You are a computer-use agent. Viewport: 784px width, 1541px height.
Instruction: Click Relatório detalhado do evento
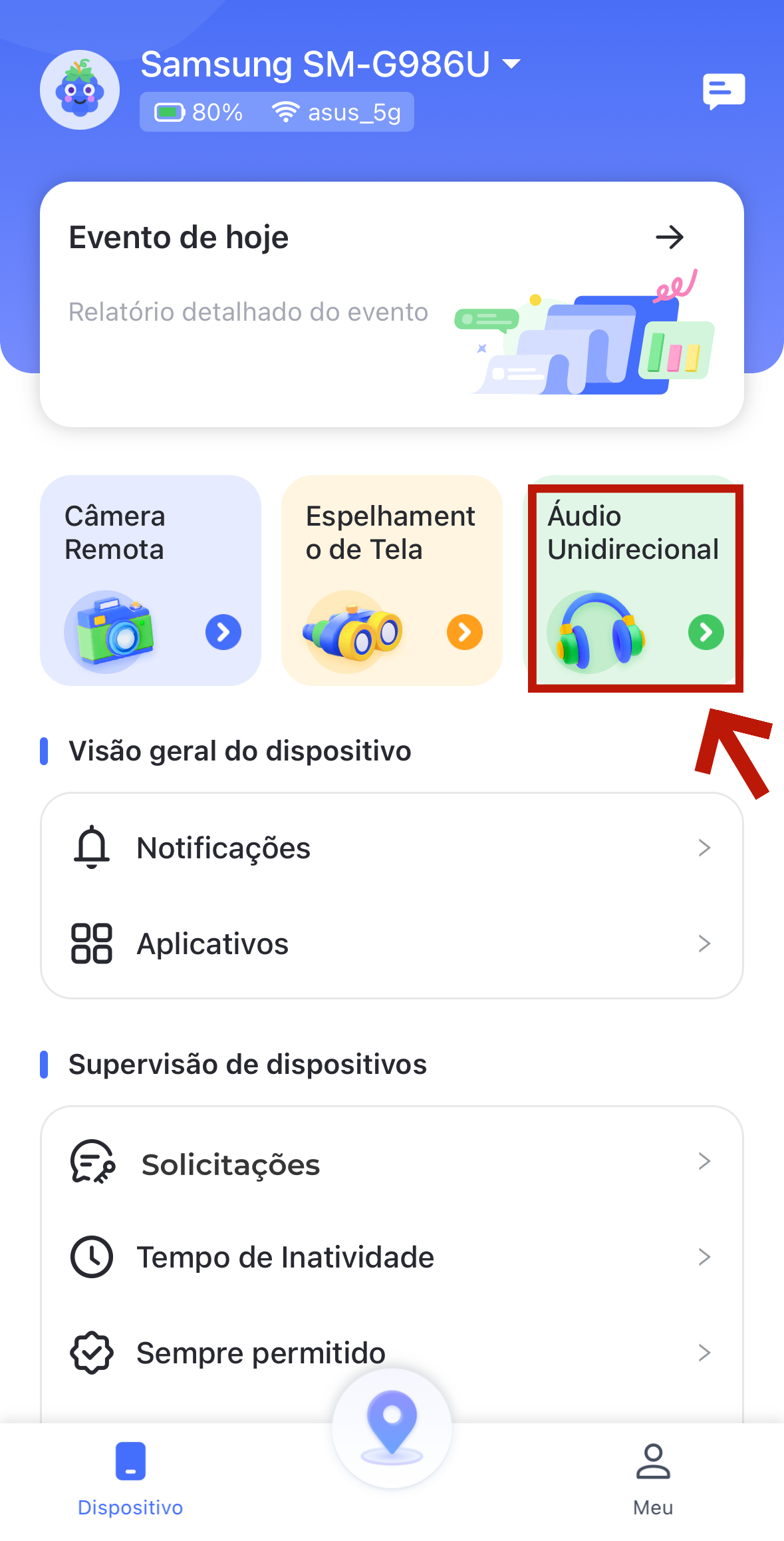pyautogui.click(x=247, y=311)
